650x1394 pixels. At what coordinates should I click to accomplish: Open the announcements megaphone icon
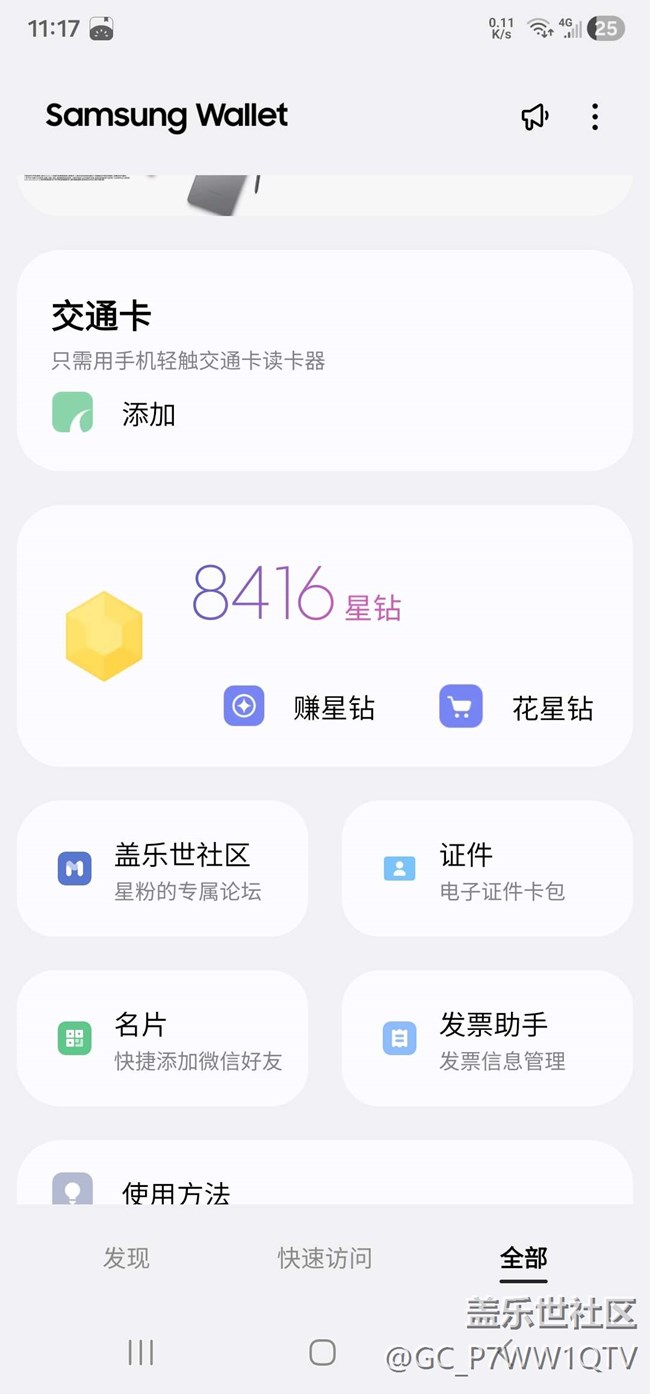point(535,117)
